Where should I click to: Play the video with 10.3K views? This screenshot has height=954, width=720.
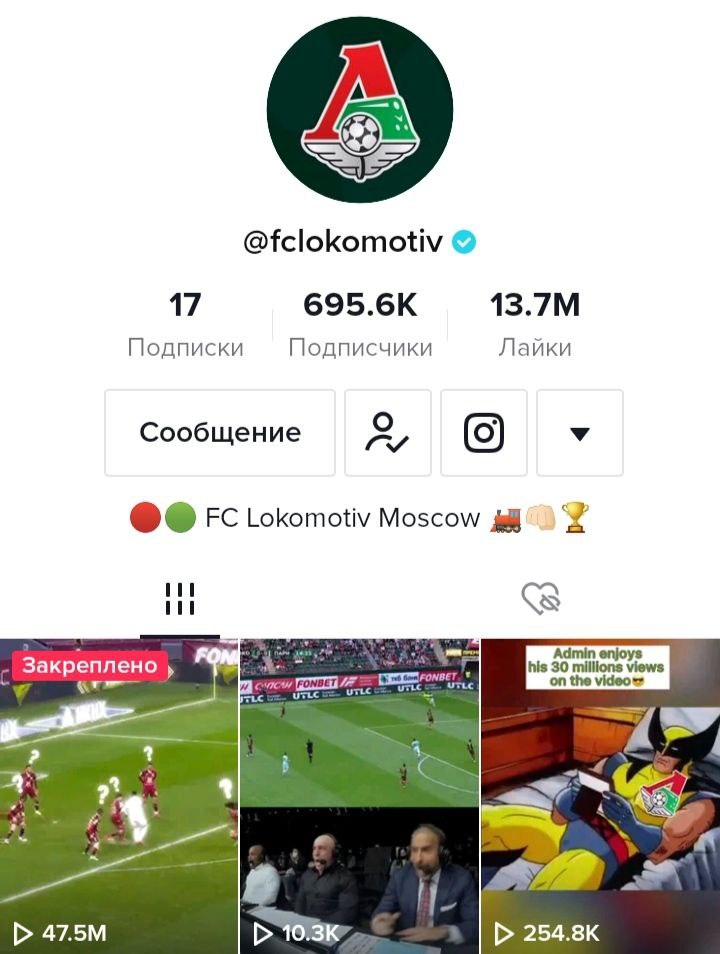[360, 795]
